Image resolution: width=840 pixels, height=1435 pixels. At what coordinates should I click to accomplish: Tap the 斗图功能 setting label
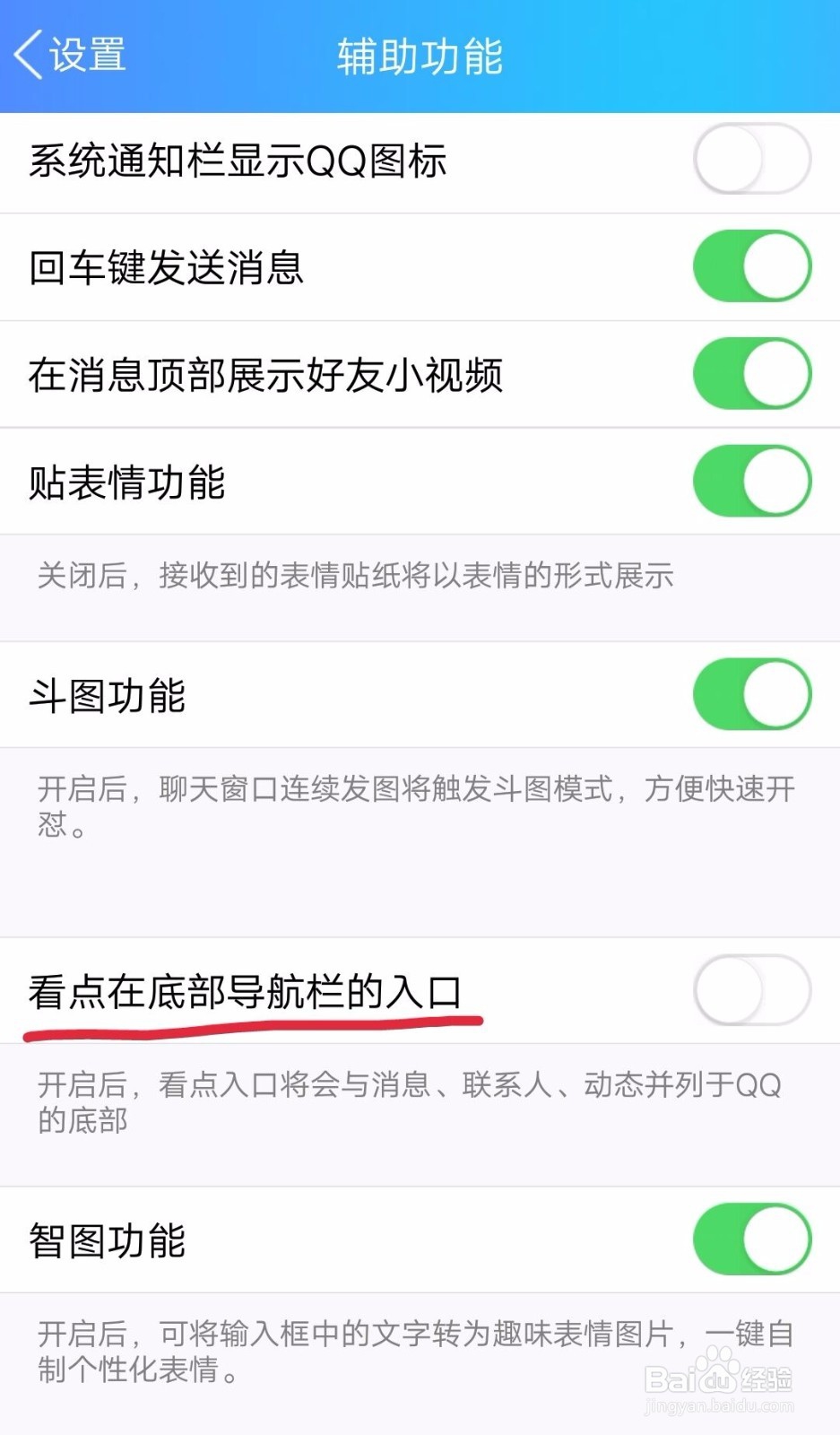pyautogui.click(x=108, y=695)
